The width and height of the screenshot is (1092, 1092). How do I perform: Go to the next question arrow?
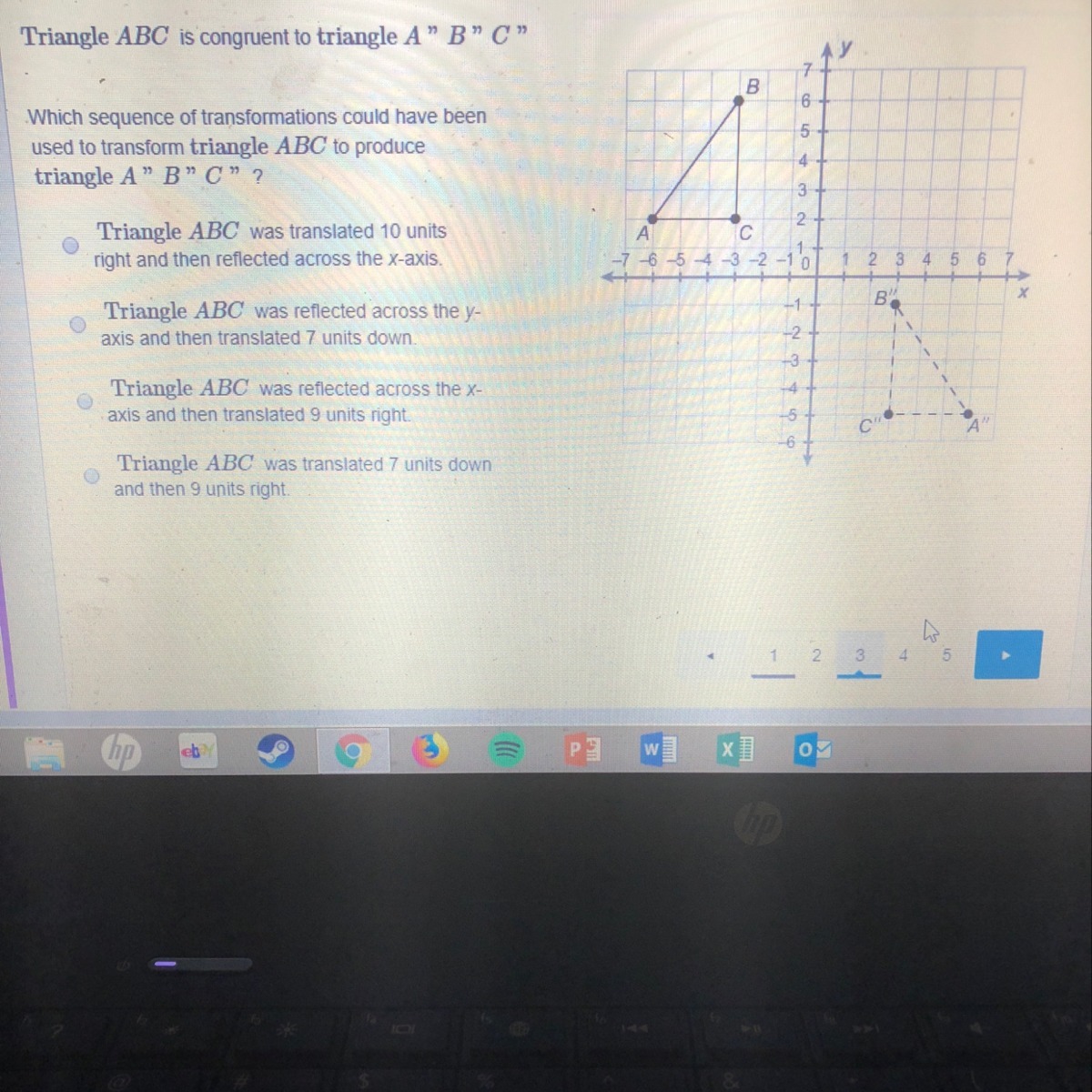coord(1006,654)
